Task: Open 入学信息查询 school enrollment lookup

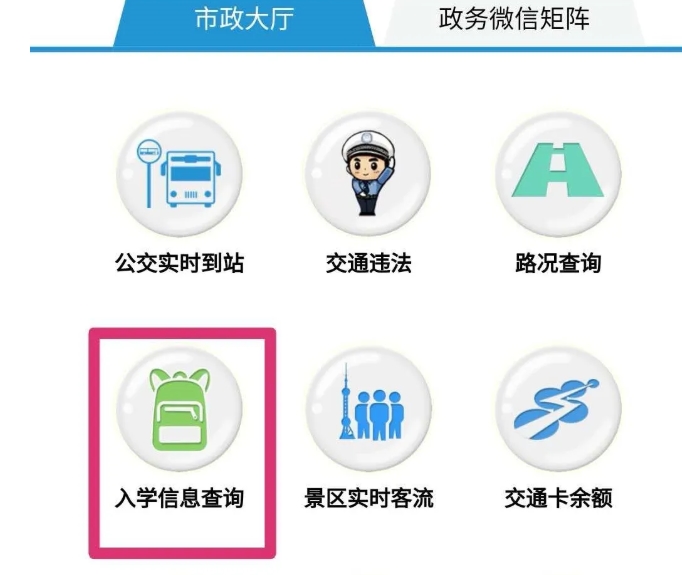Action: point(179,410)
